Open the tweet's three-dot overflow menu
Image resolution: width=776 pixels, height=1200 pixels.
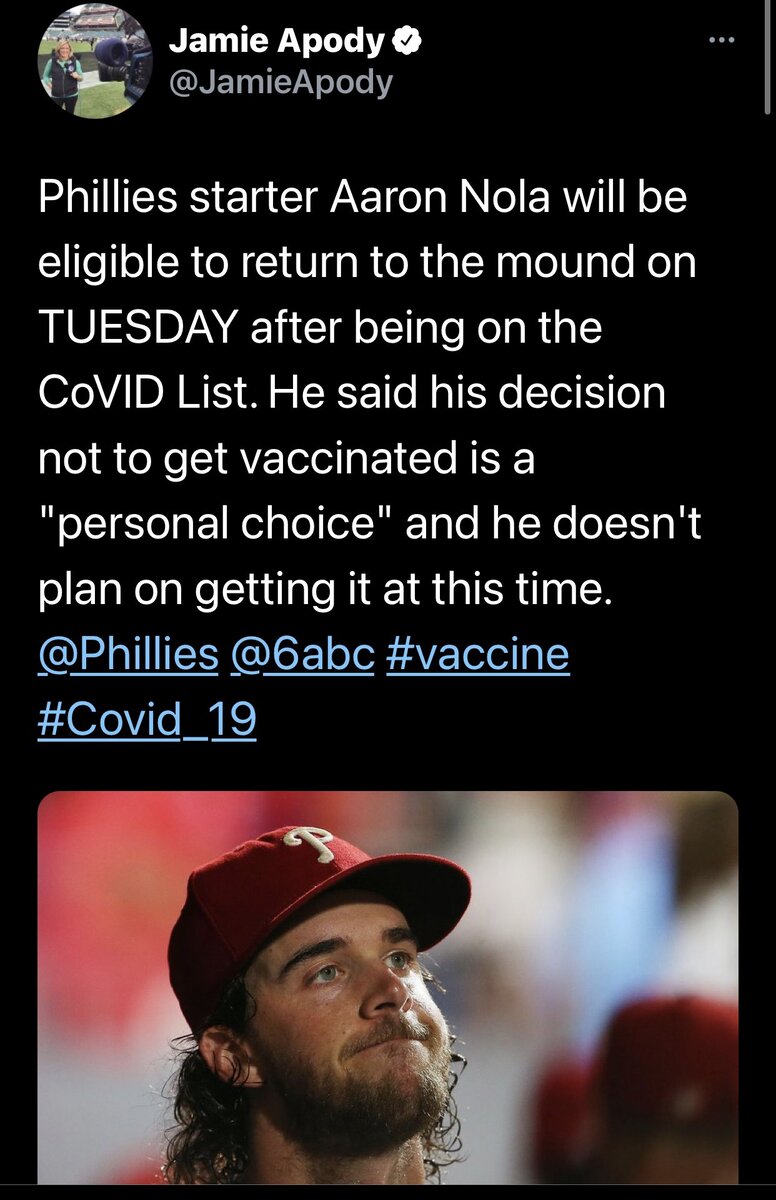[720, 42]
